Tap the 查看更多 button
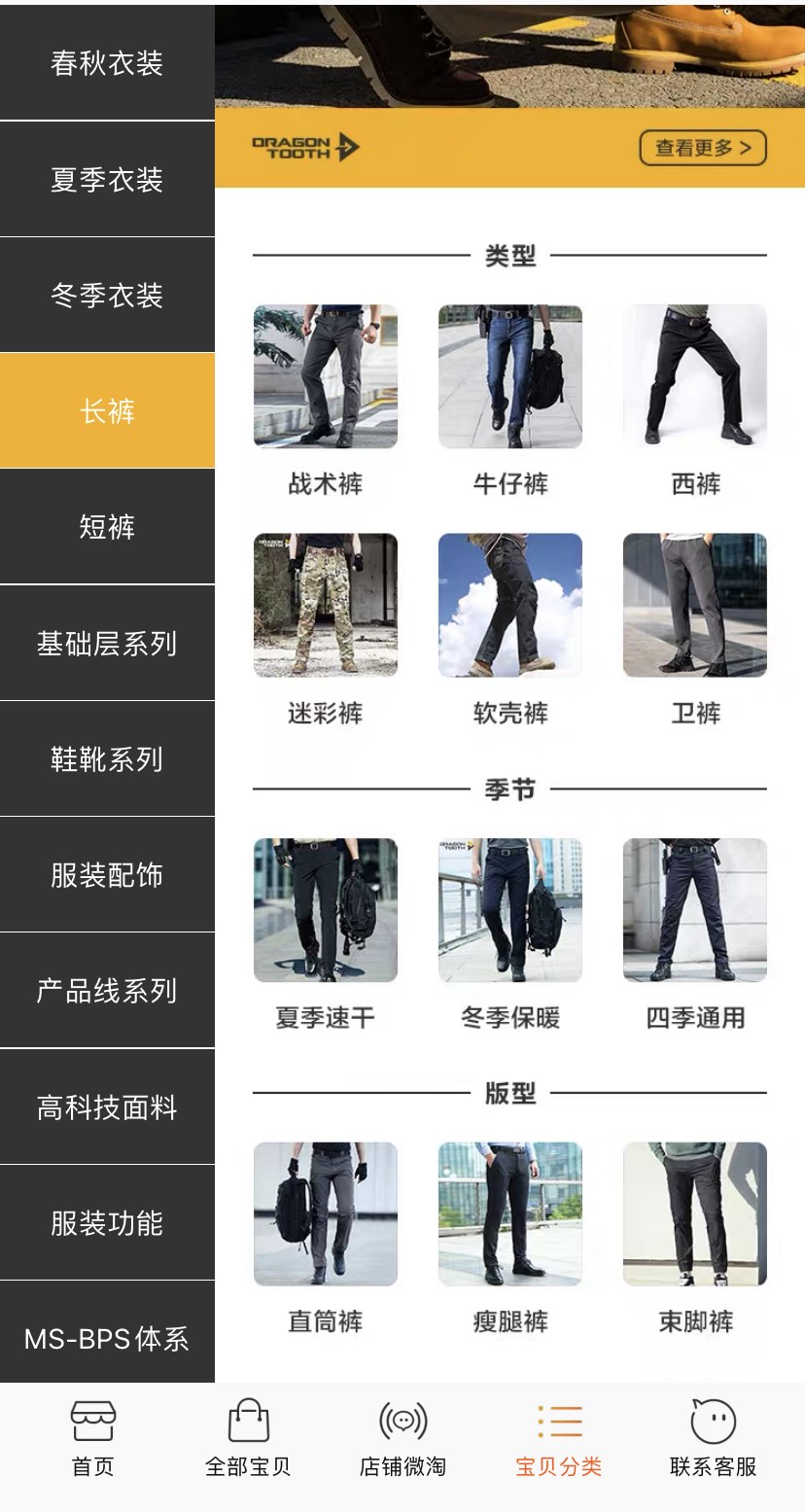The height and width of the screenshot is (1512, 805). click(702, 148)
